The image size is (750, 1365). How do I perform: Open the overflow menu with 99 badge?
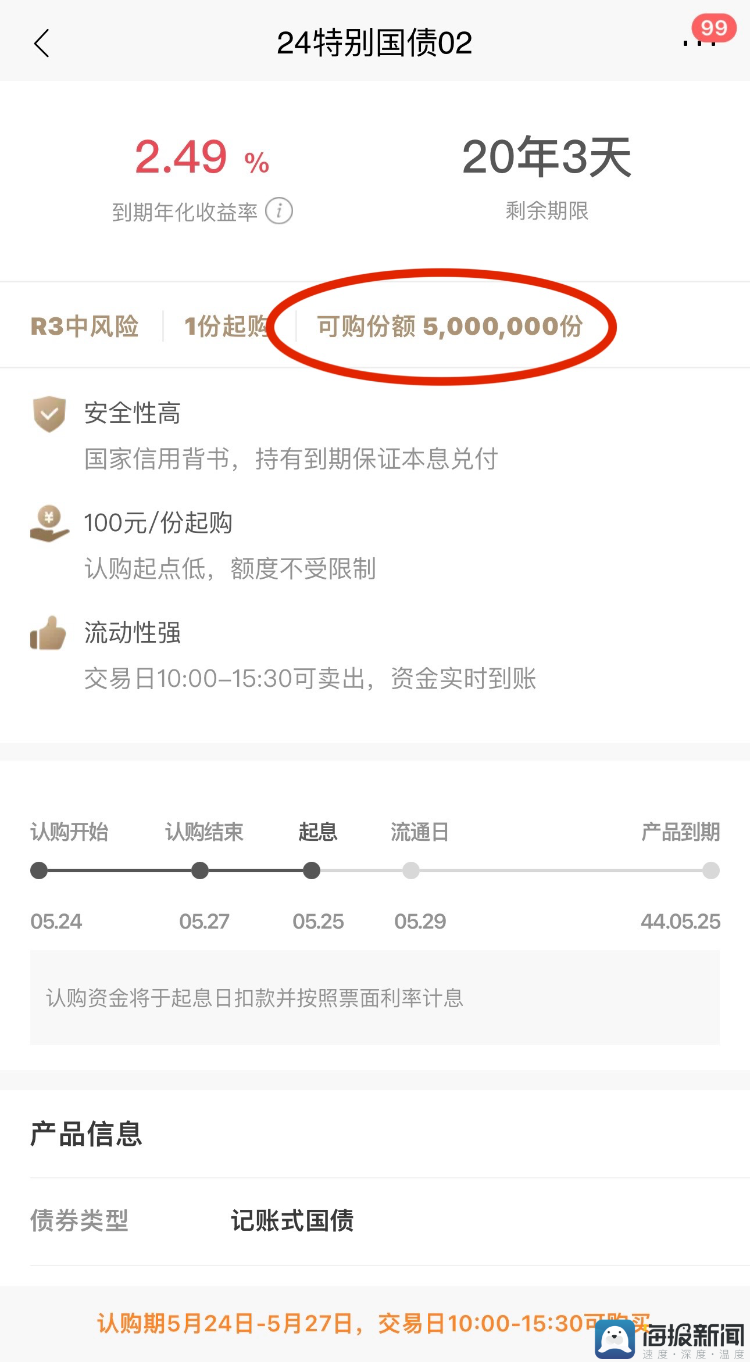click(706, 36)
